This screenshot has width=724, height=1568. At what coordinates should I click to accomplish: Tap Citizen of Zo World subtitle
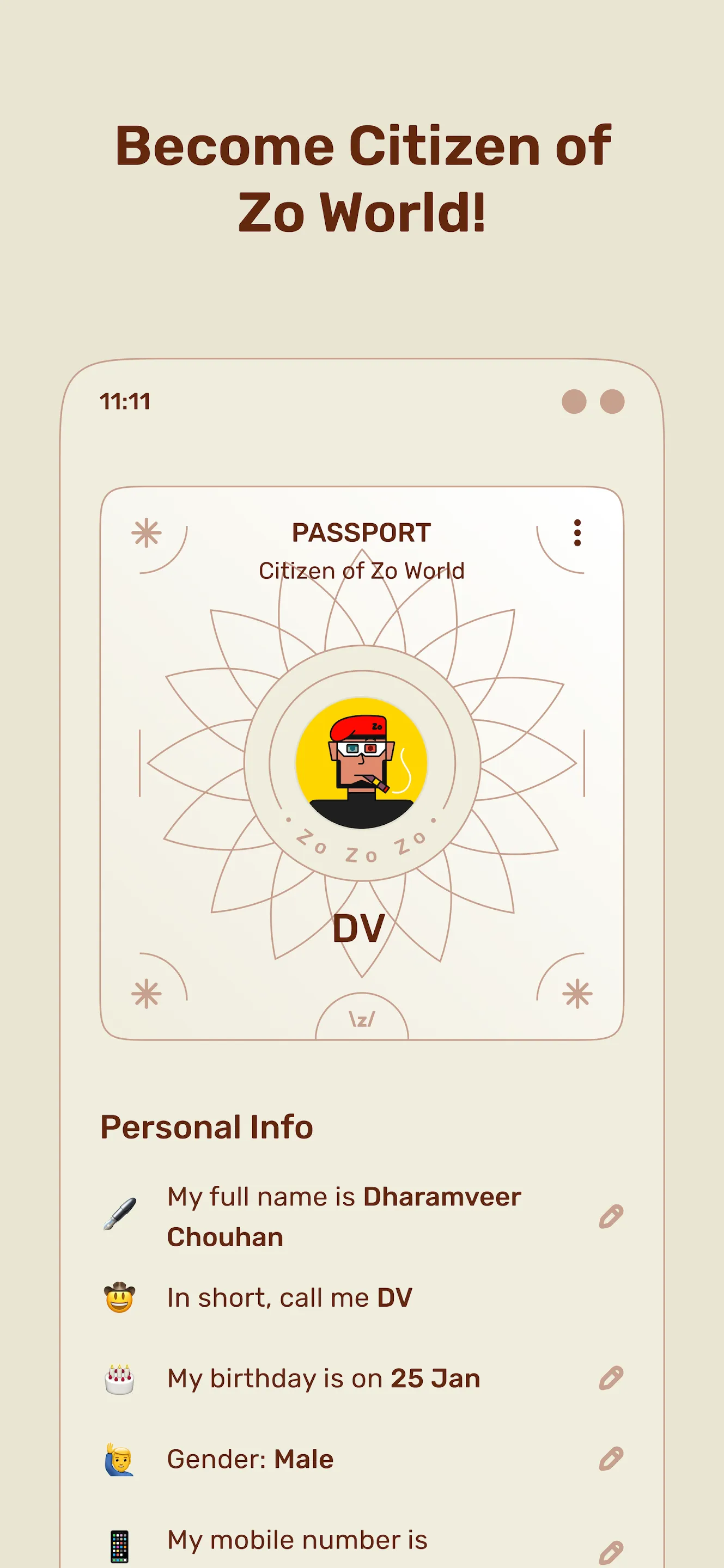pos(361,571)
